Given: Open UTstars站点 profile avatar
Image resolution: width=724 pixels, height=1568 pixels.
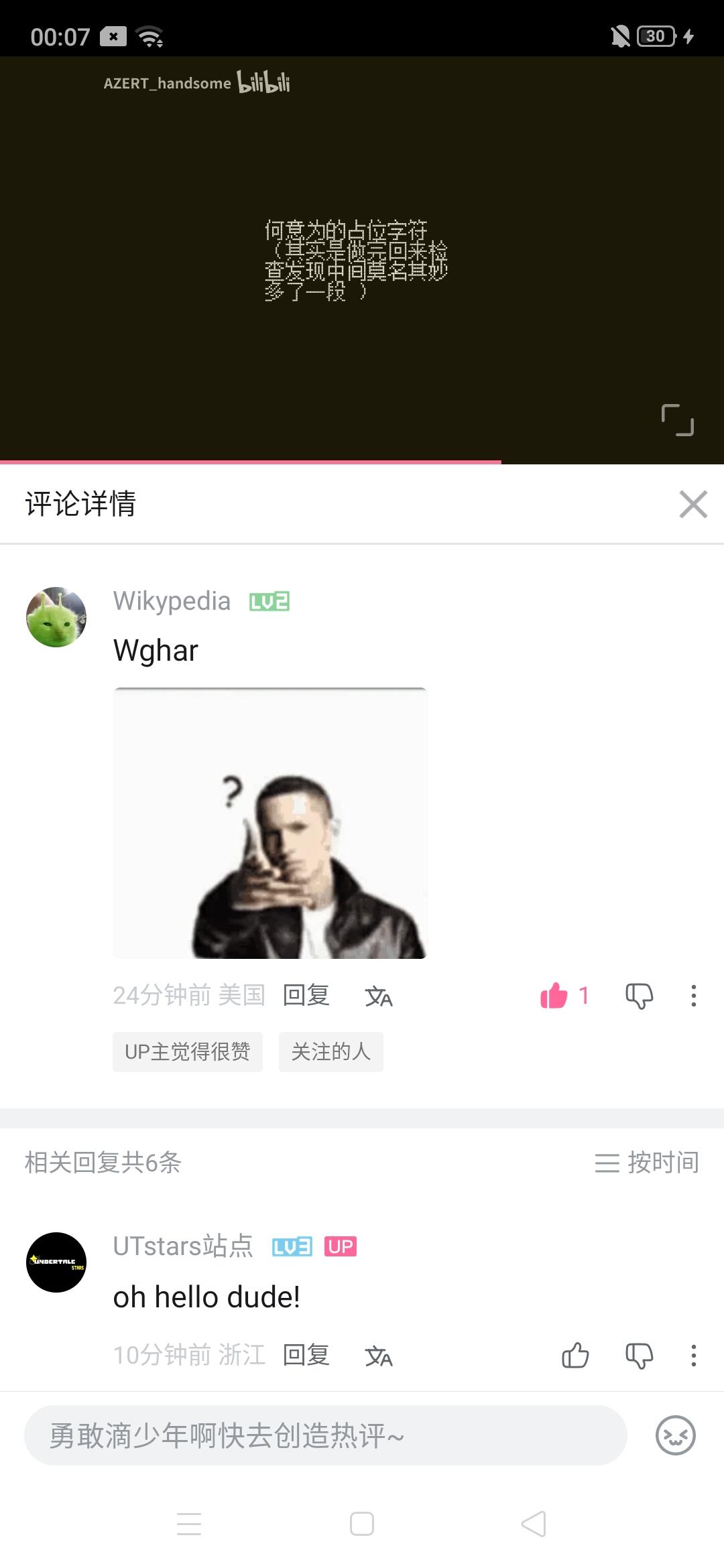Looking at the screenshot, I should pos(56,1262).
